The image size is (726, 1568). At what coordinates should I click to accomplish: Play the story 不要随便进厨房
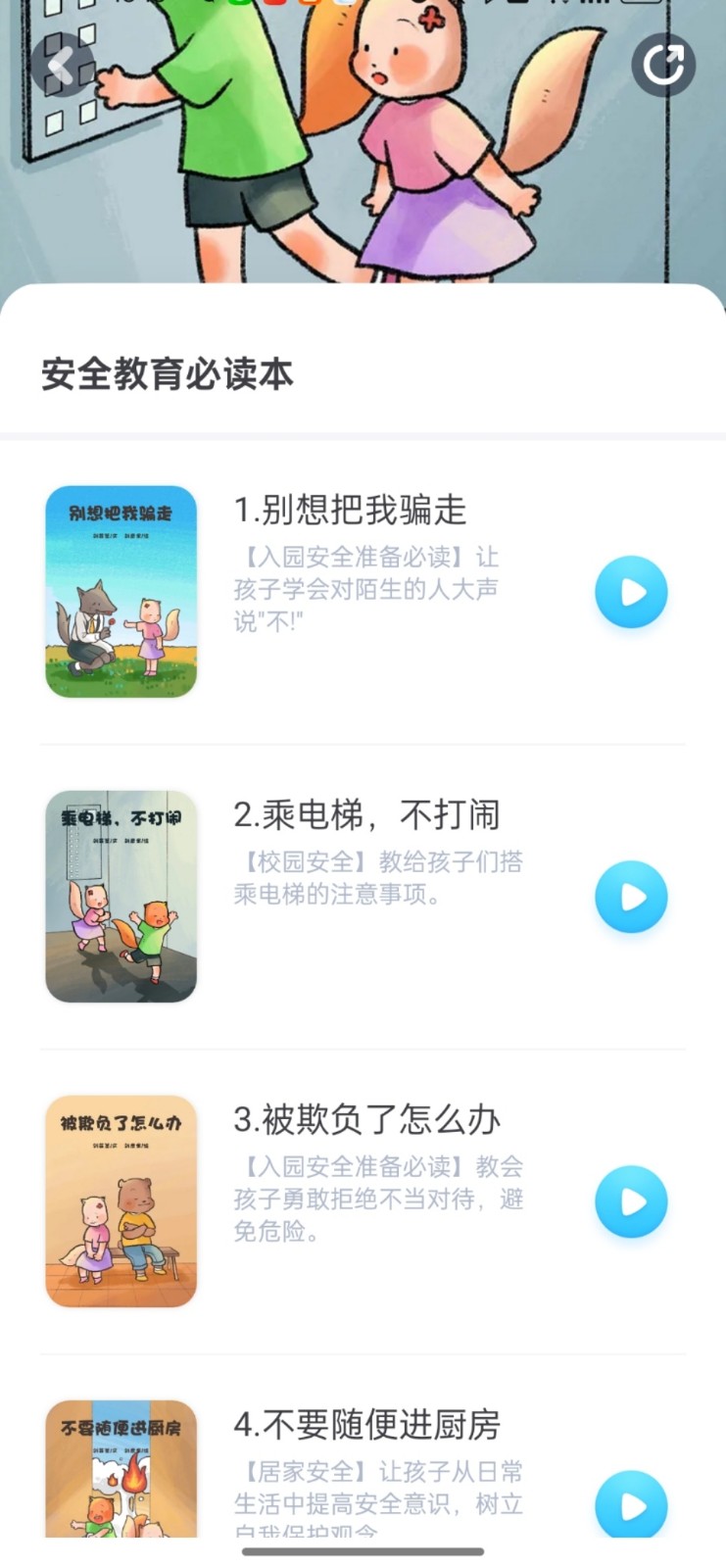click(631, 1505)
